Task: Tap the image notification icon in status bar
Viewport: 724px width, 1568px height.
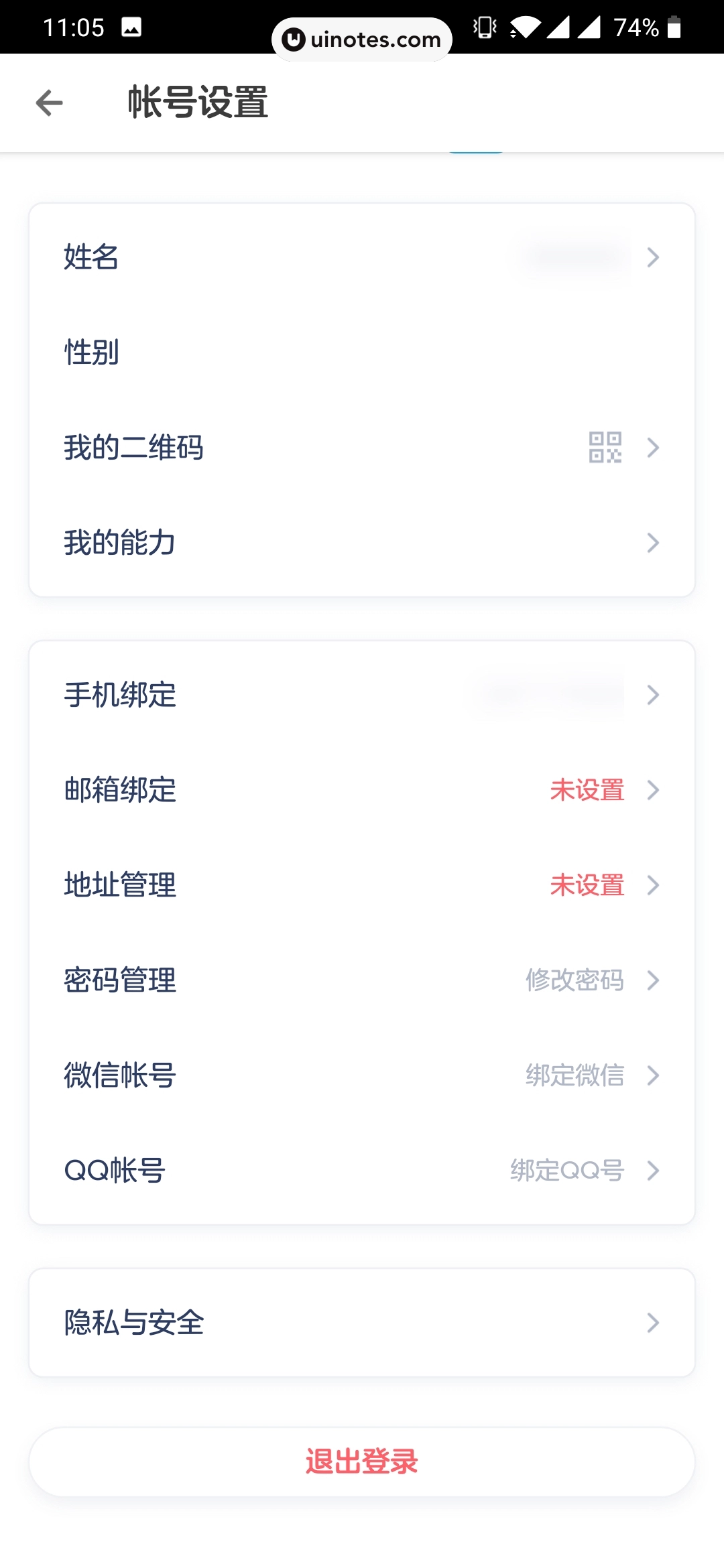Action: coord(131,28)
